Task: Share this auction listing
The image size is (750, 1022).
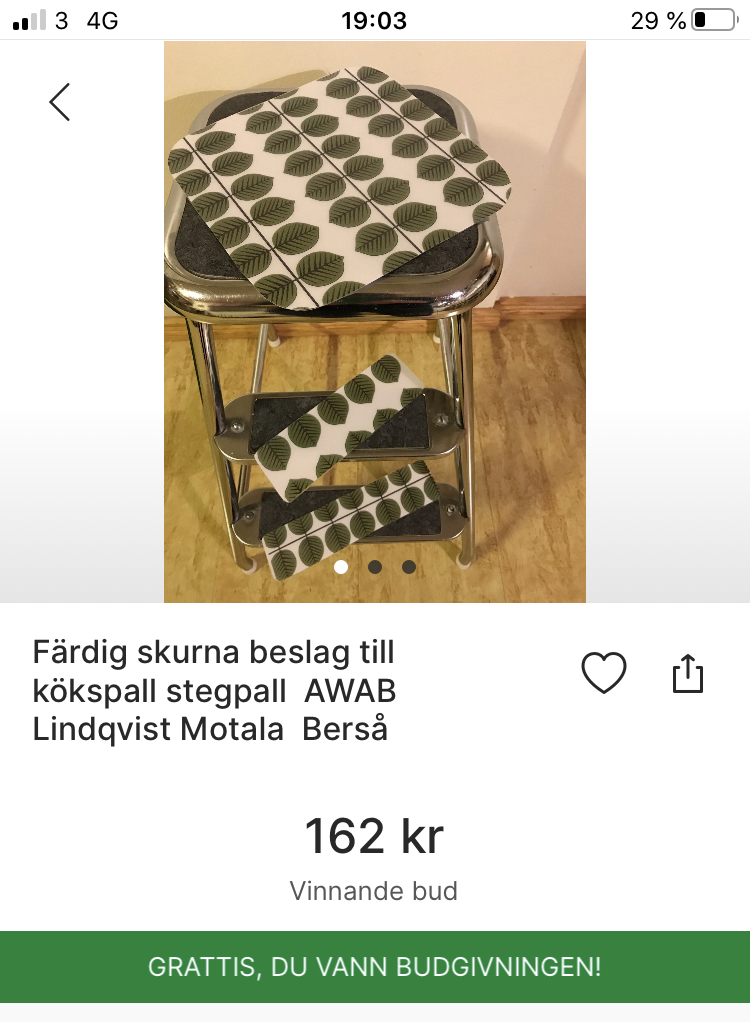Action: pyautogui.click(x=688, y=673)
